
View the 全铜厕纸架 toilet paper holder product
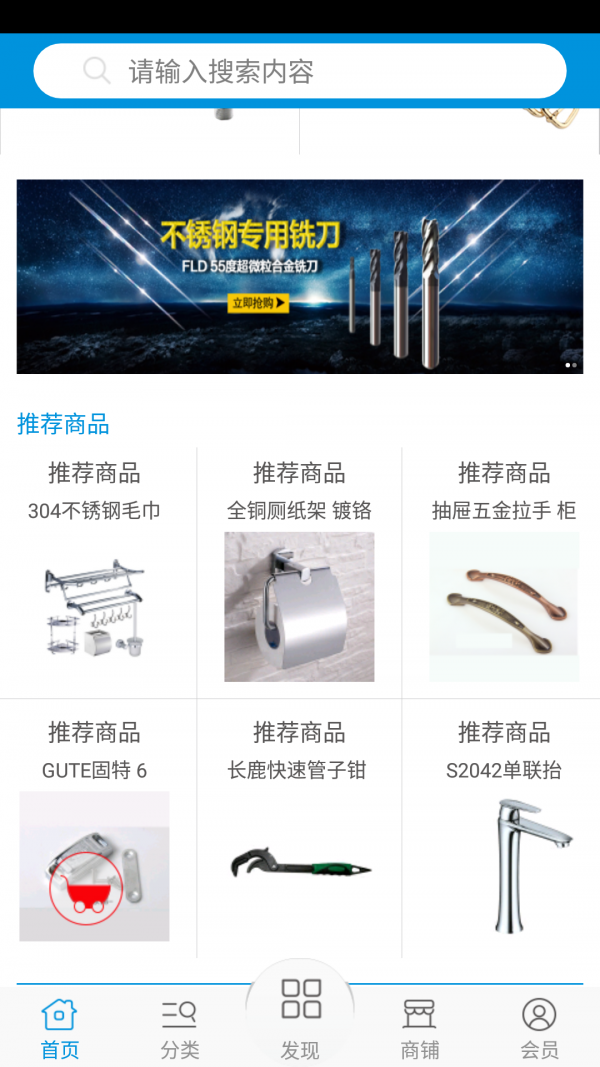click(299, 572)
